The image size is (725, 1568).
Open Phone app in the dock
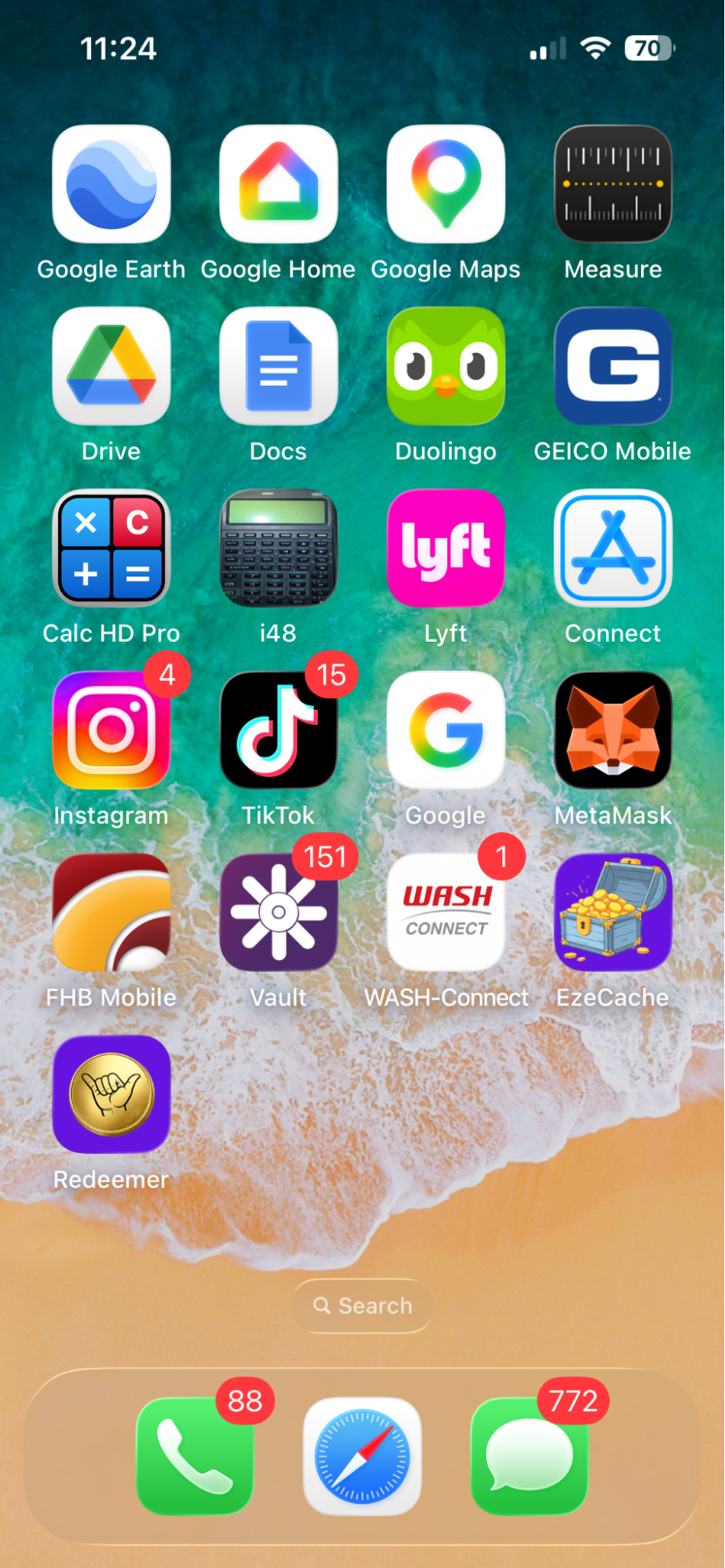[195, 1456]
